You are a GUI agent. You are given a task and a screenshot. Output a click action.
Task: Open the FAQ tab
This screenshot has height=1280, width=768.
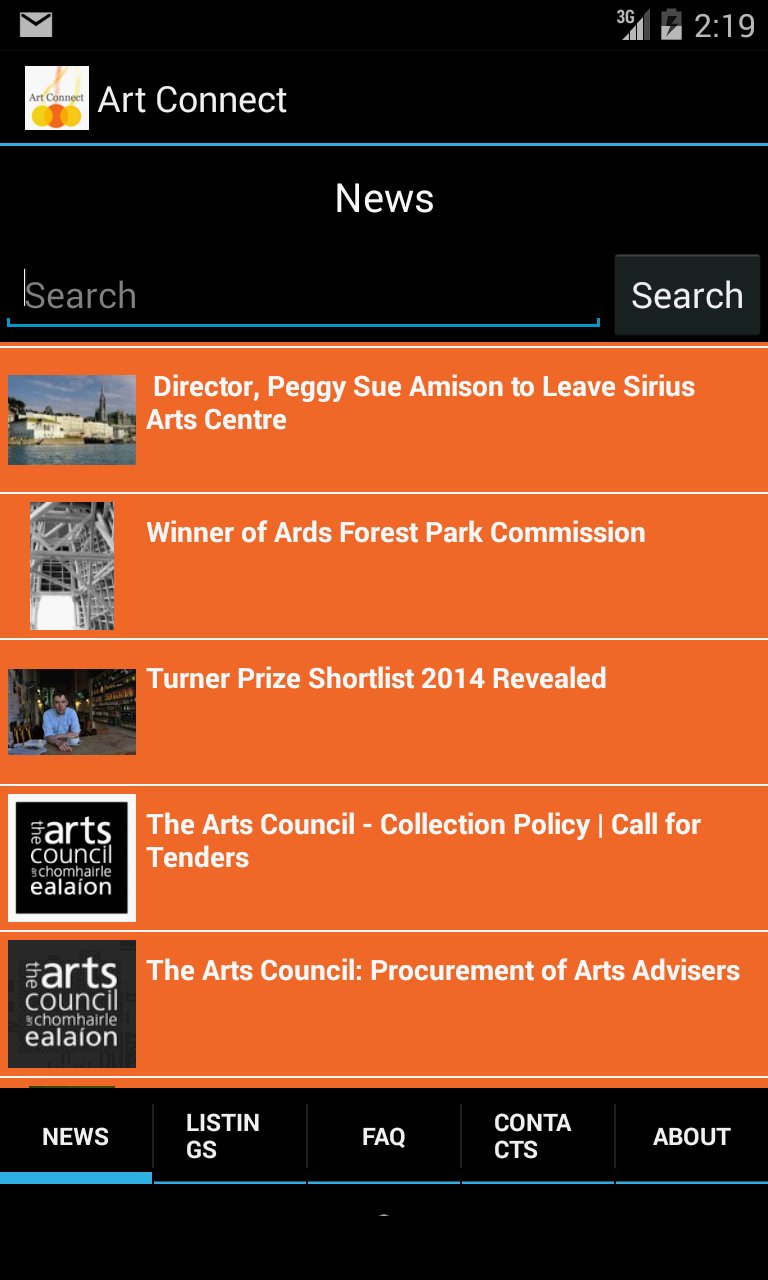383,1135
